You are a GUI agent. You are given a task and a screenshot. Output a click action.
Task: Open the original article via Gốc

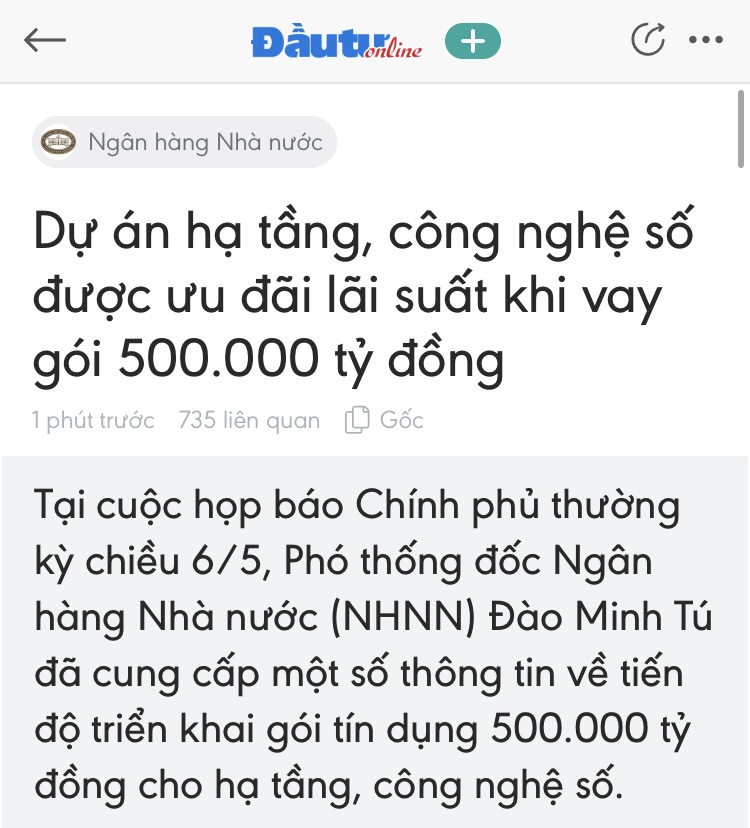(385, 421)
